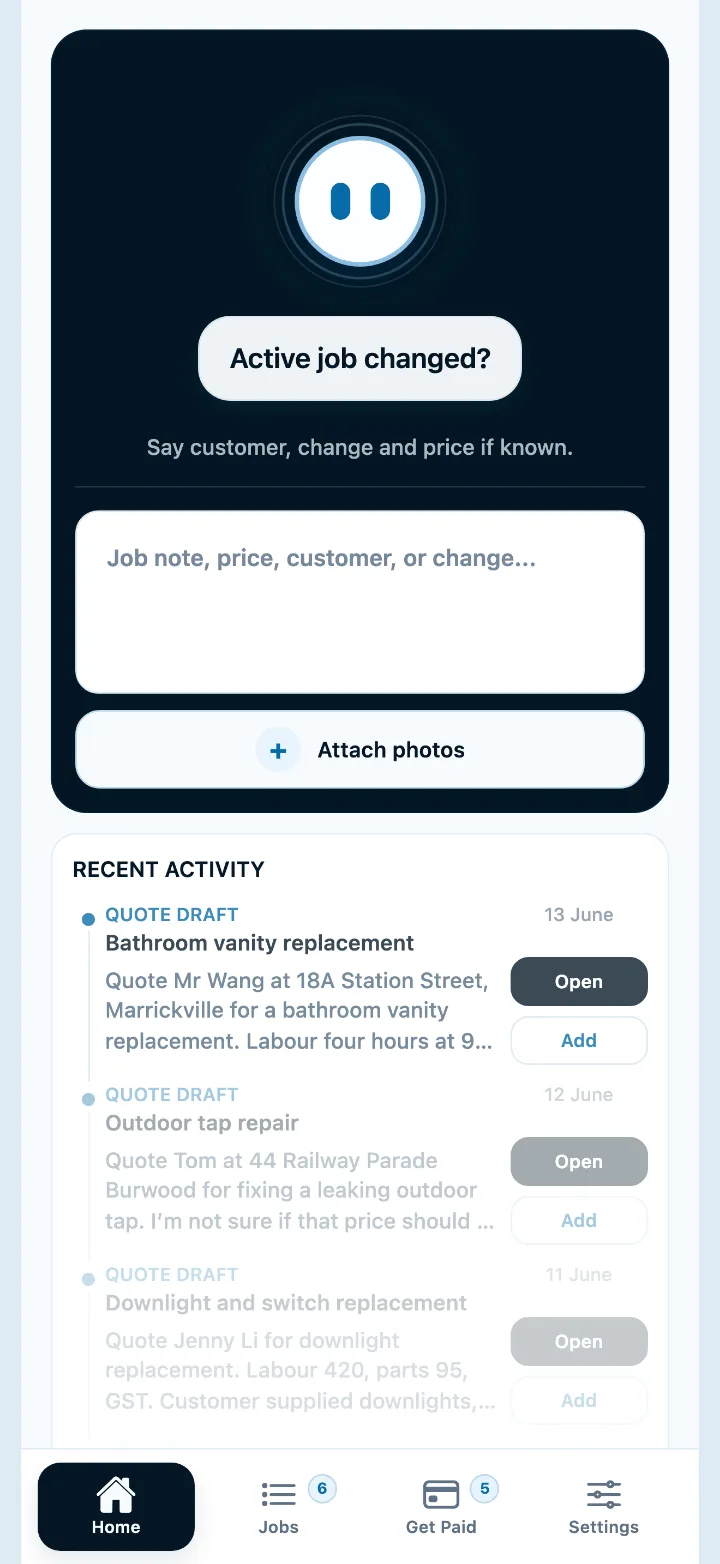Focus the job note text field
This screenshot has width=720, height=1564.
click(x=360, y=602)
